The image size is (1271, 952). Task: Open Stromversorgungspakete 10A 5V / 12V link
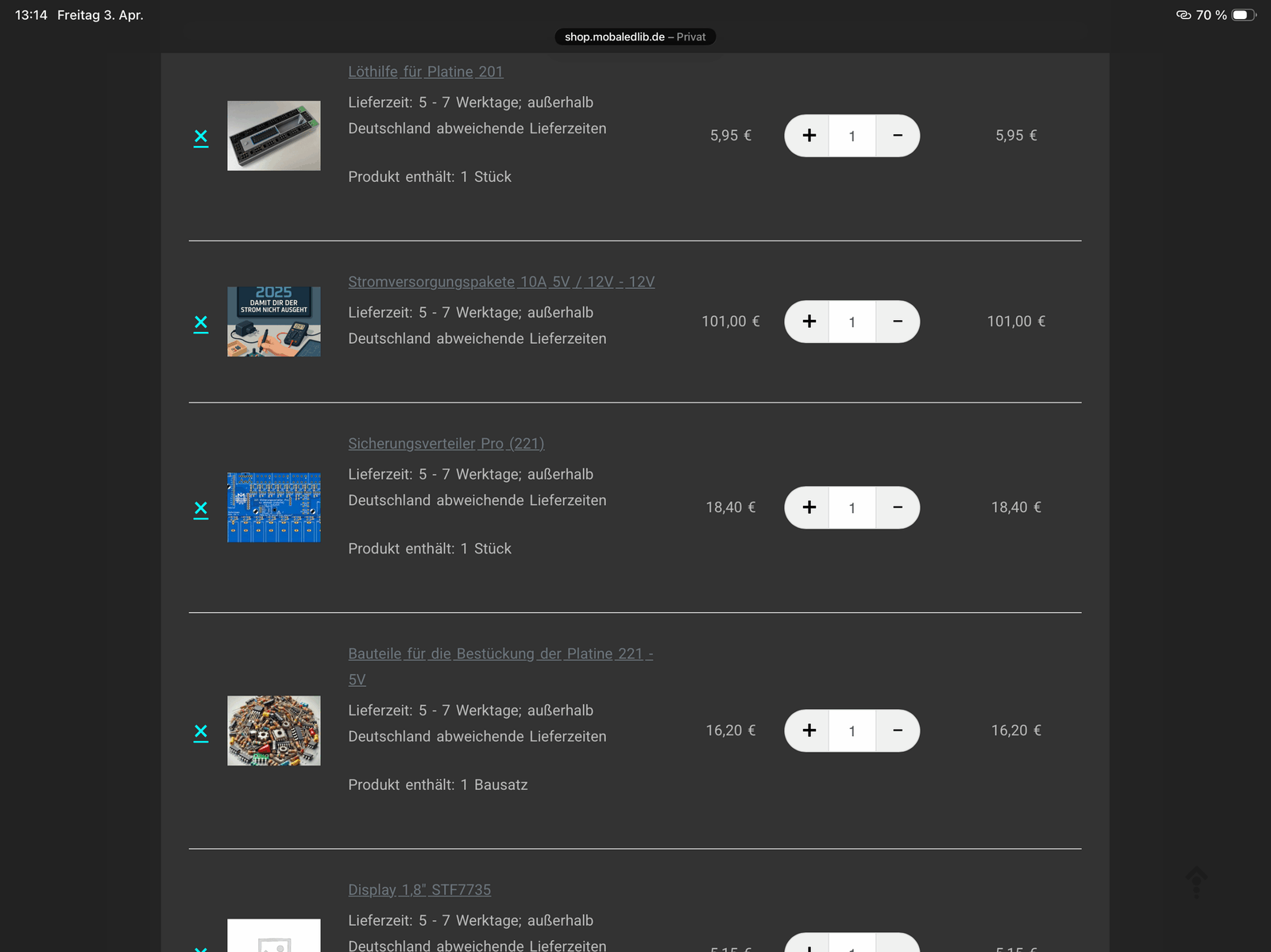[x=500, y=282]
